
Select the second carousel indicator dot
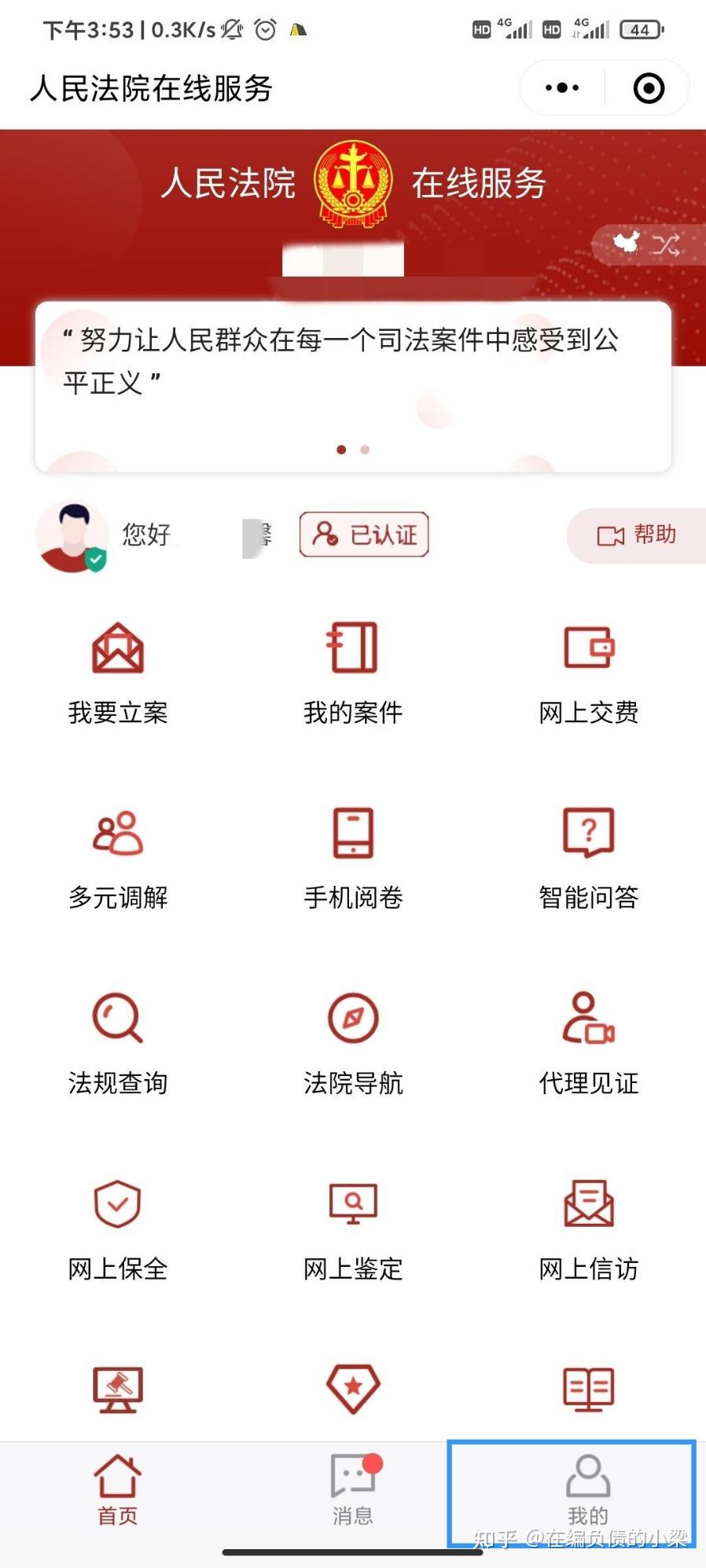(365, 450)
